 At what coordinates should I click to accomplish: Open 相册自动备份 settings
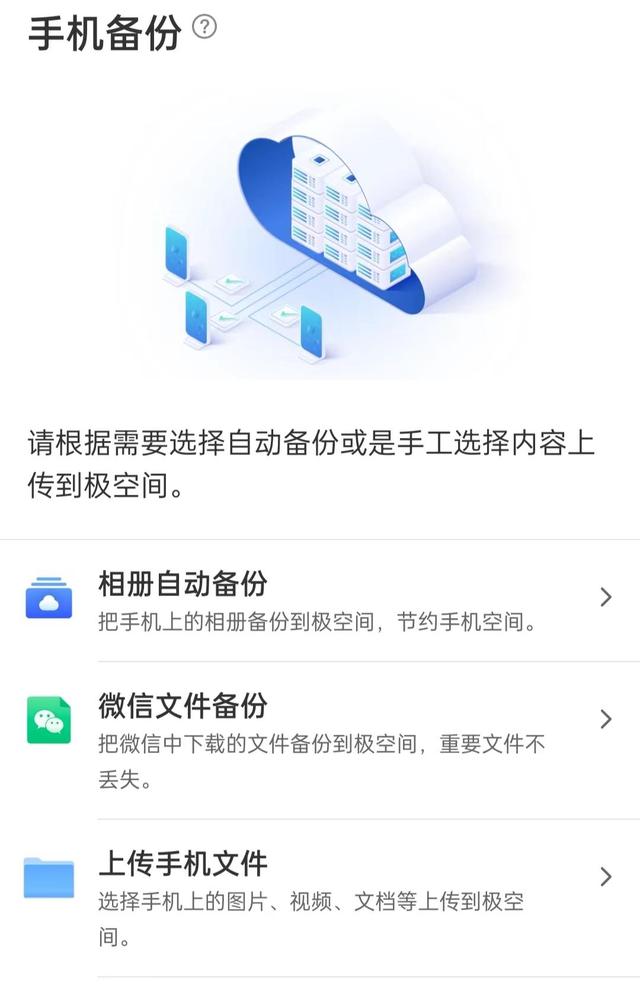[320, 600]
